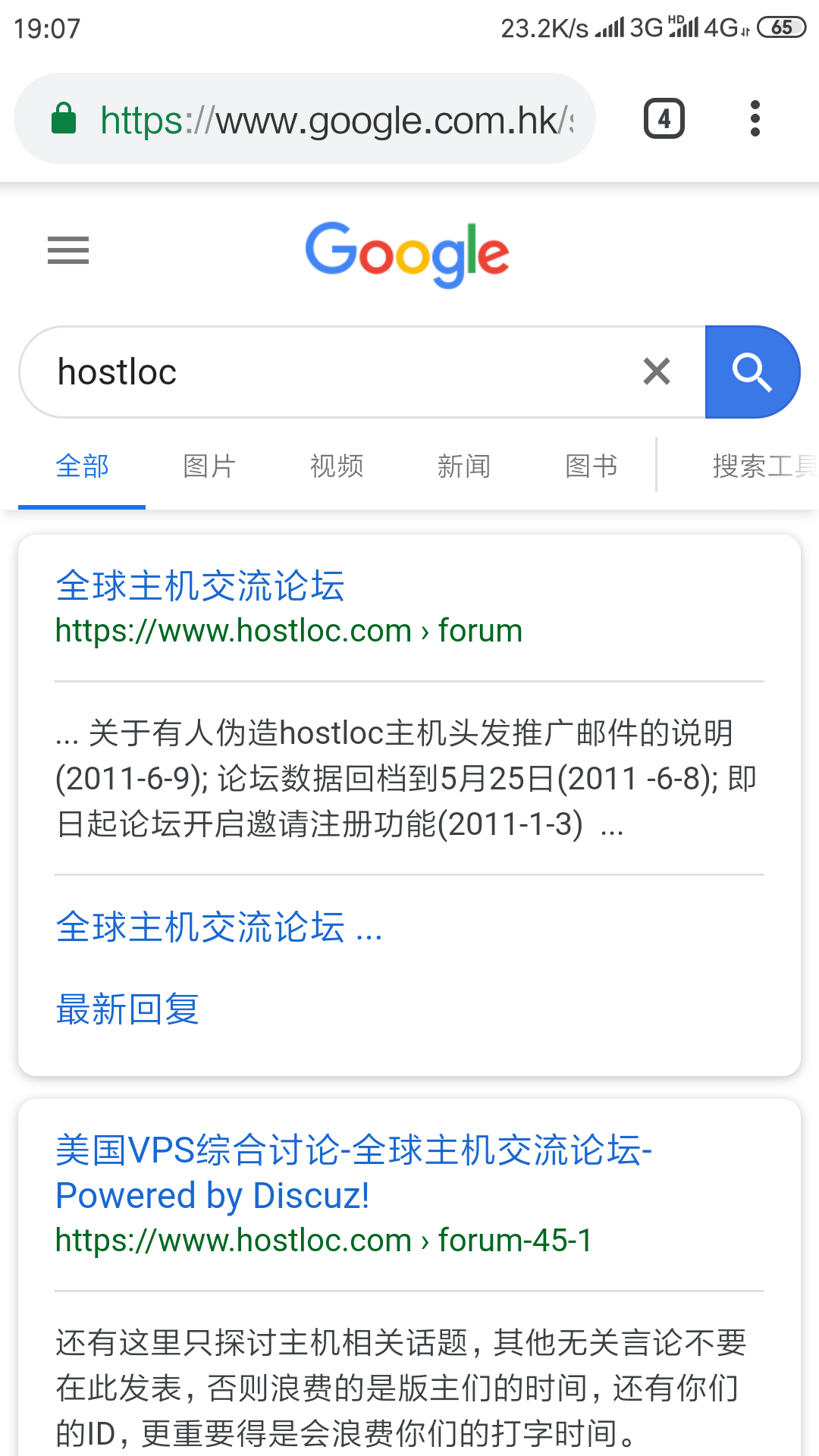Open 搜索工具 search tools
819x1456 pixels.
(758, 466)
